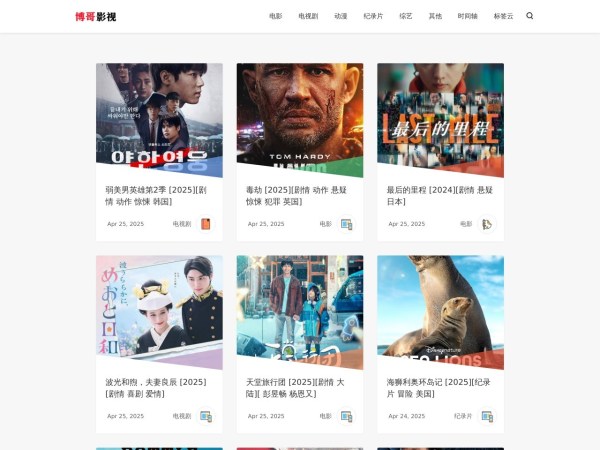Open the 综艺 section
Viewport: 600px width, 450px height.
(405, 16)
